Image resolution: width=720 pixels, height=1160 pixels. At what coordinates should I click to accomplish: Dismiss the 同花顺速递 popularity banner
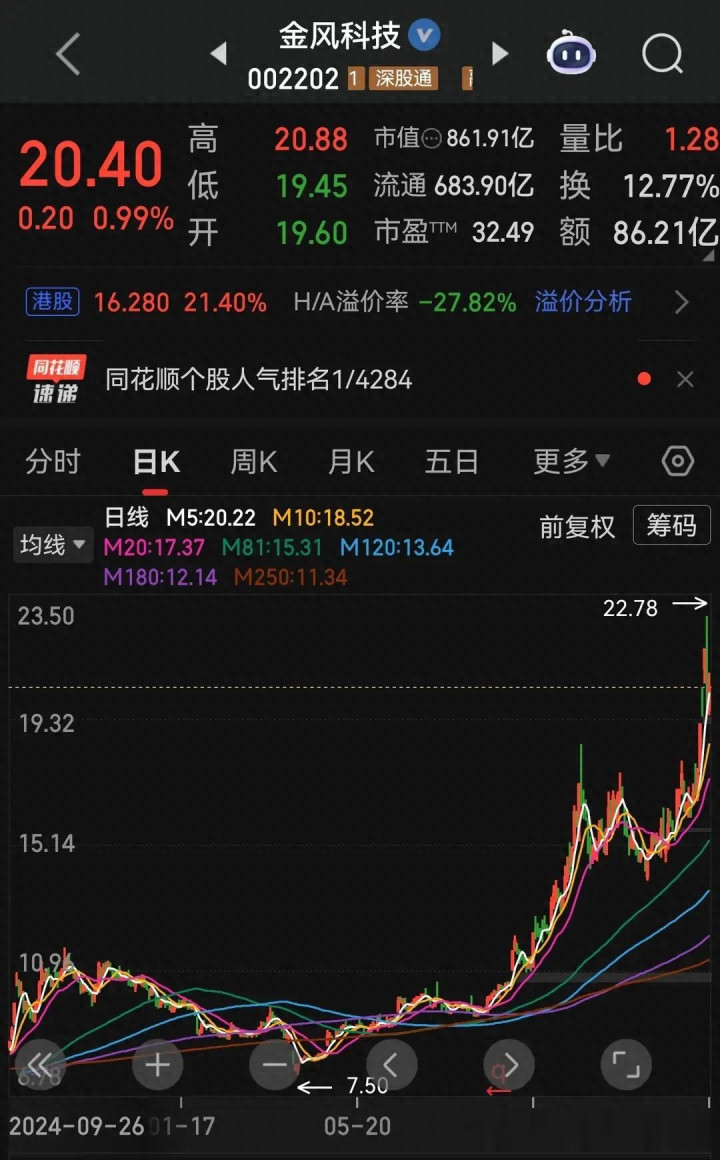pyautogui.click(x=685, y=379)
